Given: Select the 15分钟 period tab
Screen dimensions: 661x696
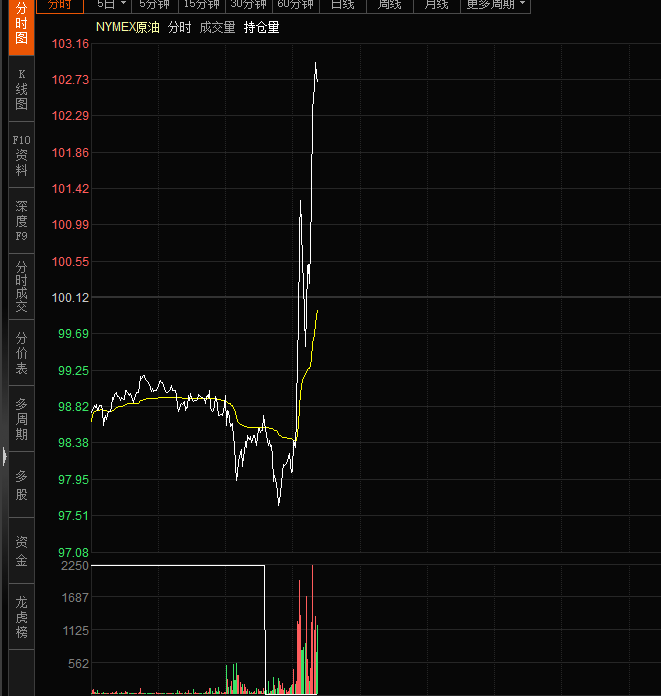Looking at the screenshot, I should tap(202, 5).
